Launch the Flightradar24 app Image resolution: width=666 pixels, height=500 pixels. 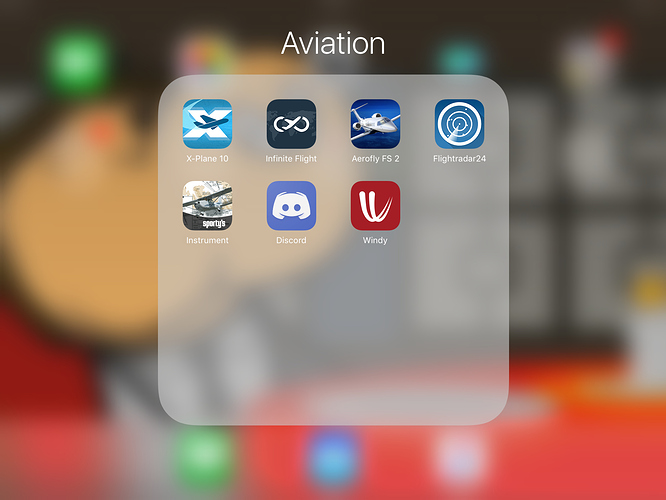coord(459,125)
